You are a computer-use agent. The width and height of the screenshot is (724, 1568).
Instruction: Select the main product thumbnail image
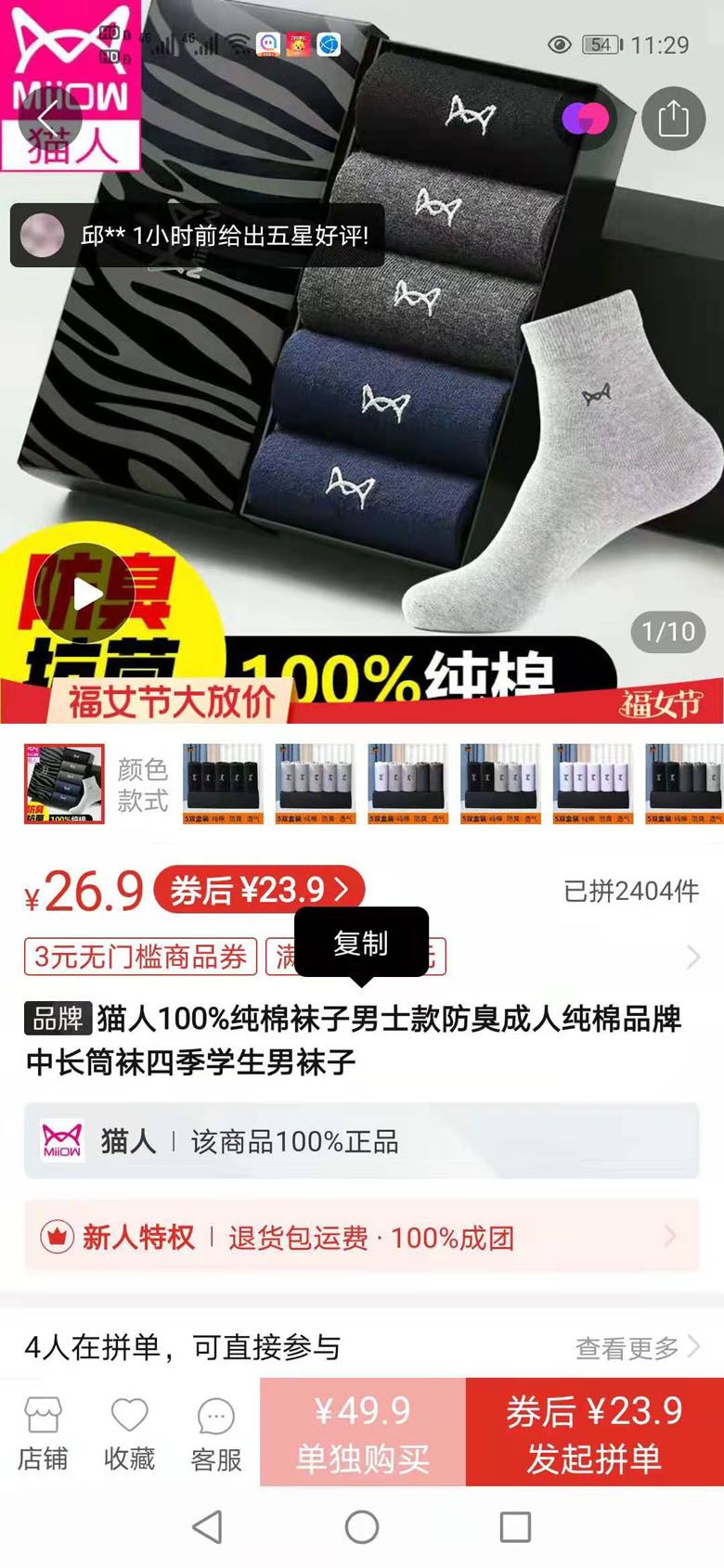coord(64,783)
